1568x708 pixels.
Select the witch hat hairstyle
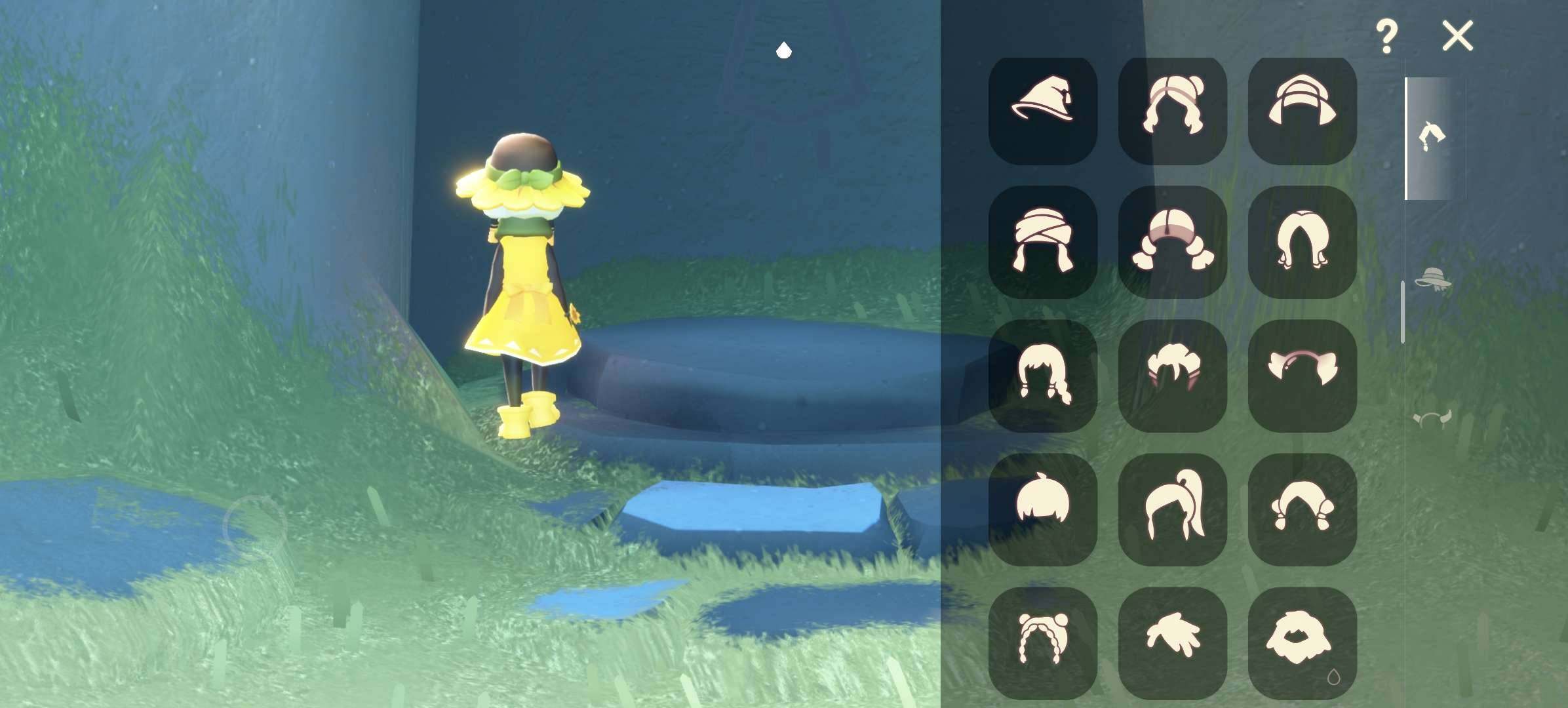(1042, 111)
